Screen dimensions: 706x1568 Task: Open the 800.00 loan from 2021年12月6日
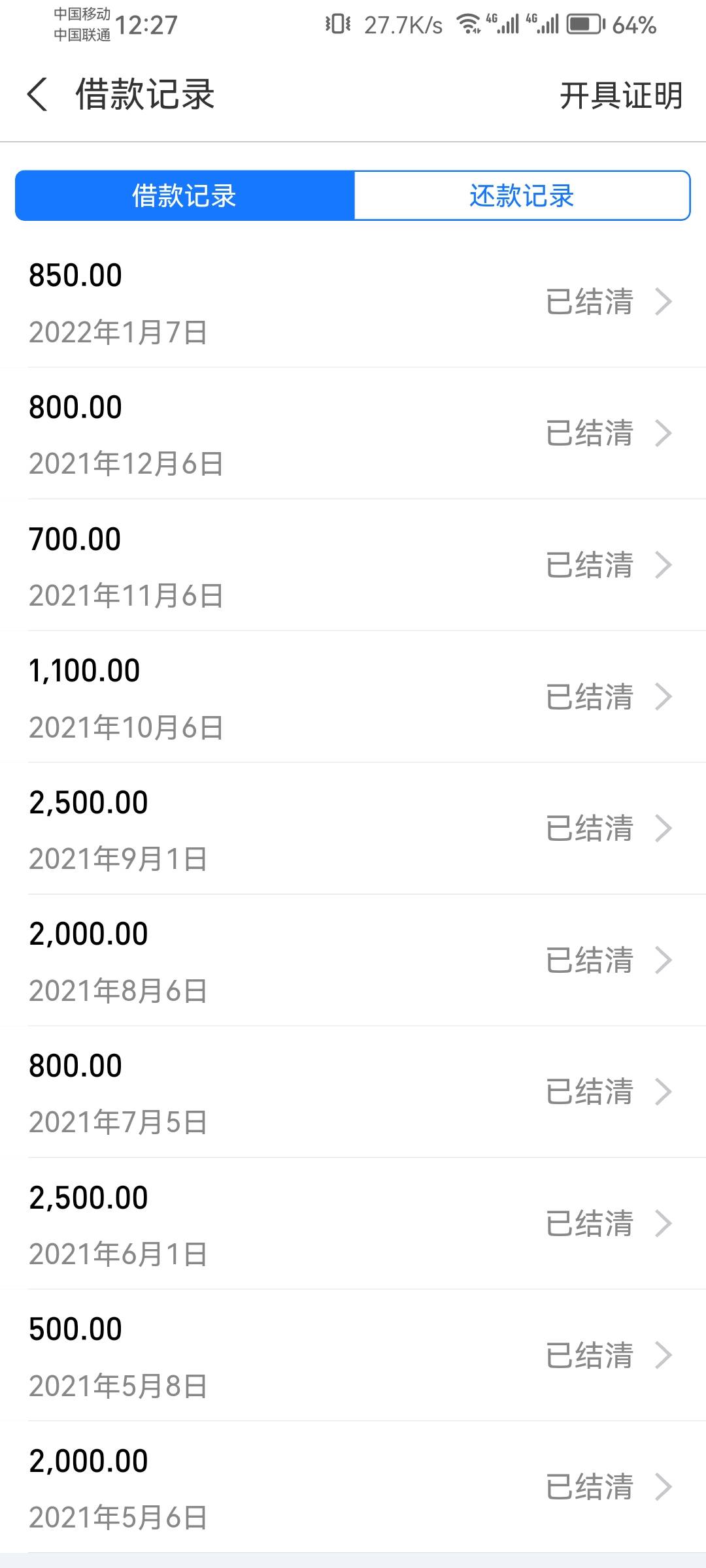coord(353,433)
